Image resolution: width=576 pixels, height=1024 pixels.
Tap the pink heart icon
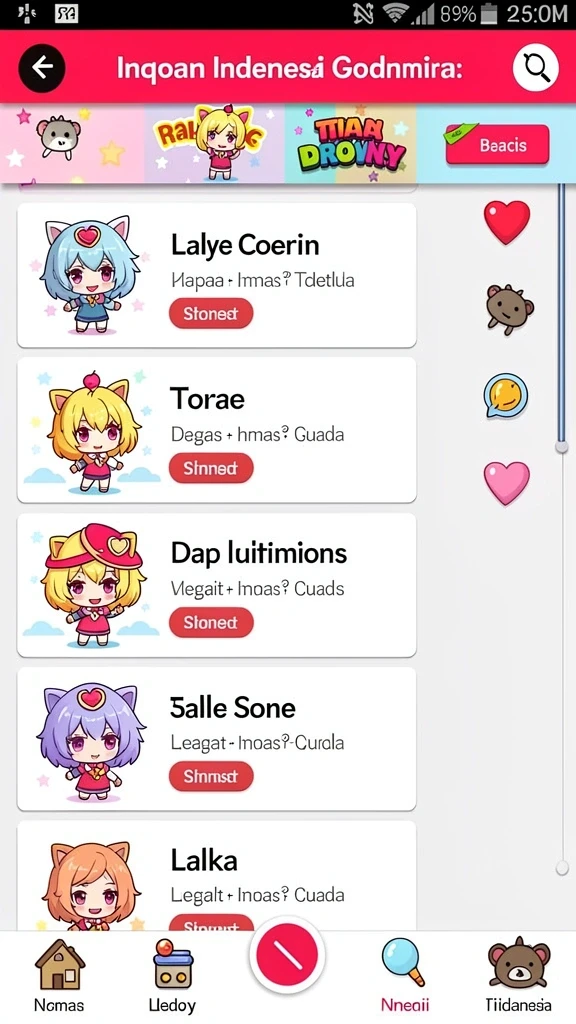pos(507,483)
